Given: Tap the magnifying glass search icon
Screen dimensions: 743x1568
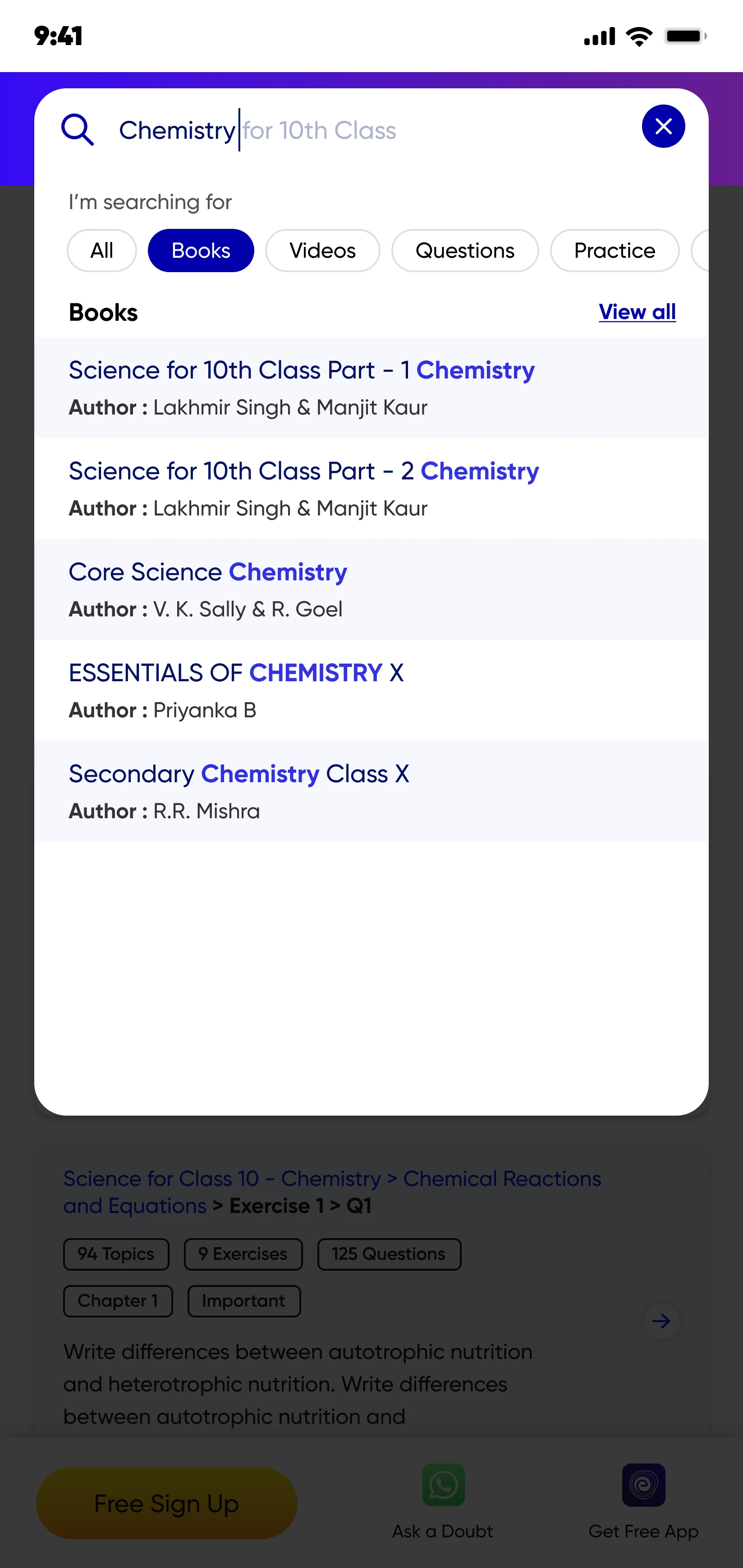Looking at the screenshot, I should pos(78,130).
